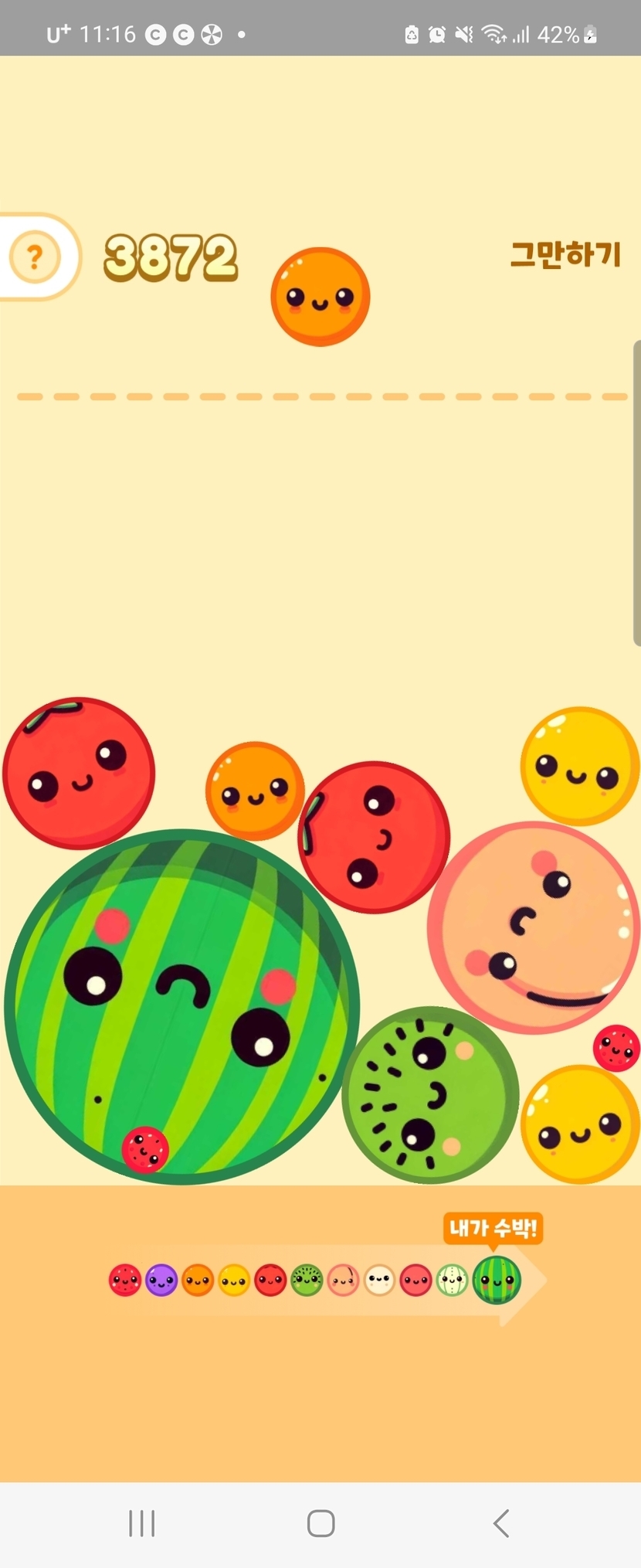
Task: Go back with the system back button
Action: (501, 1523)
